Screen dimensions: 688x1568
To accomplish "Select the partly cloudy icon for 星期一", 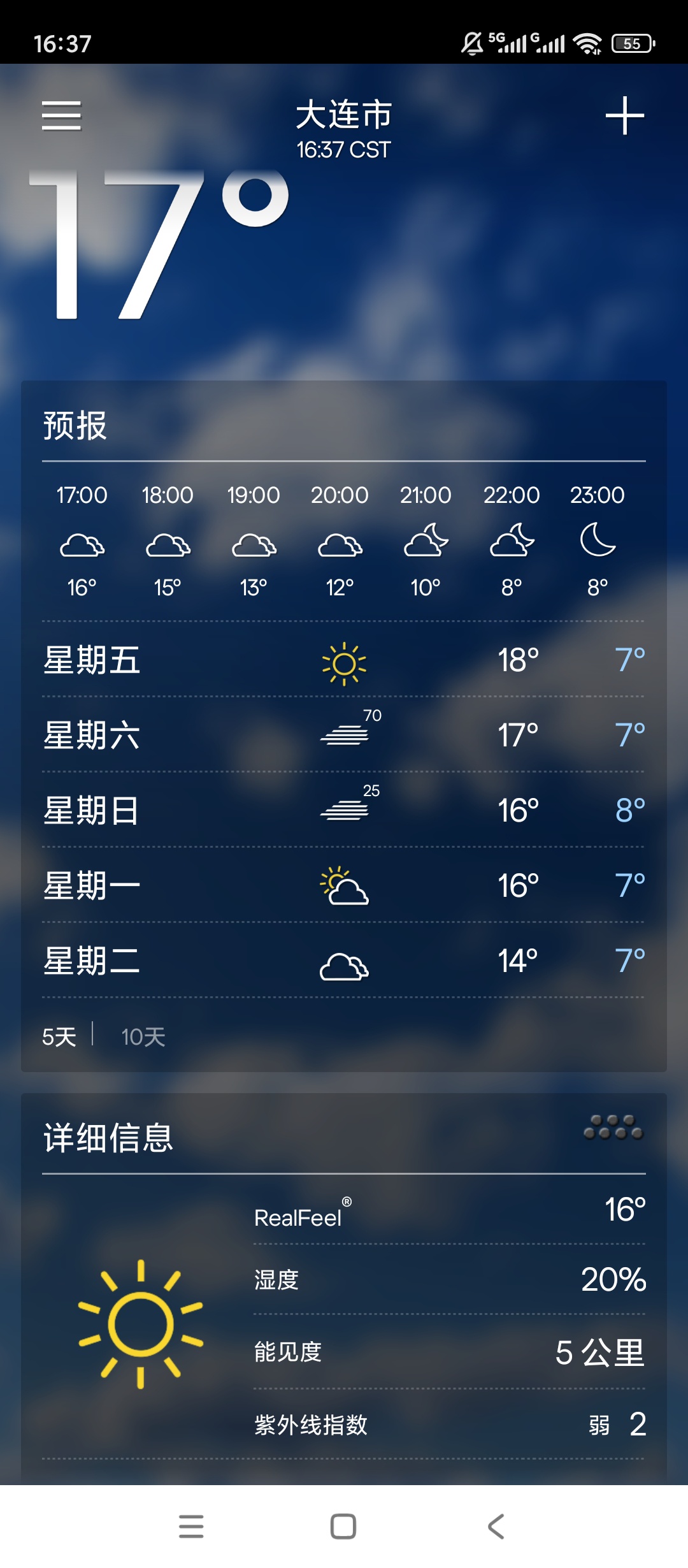I will 343,885.
